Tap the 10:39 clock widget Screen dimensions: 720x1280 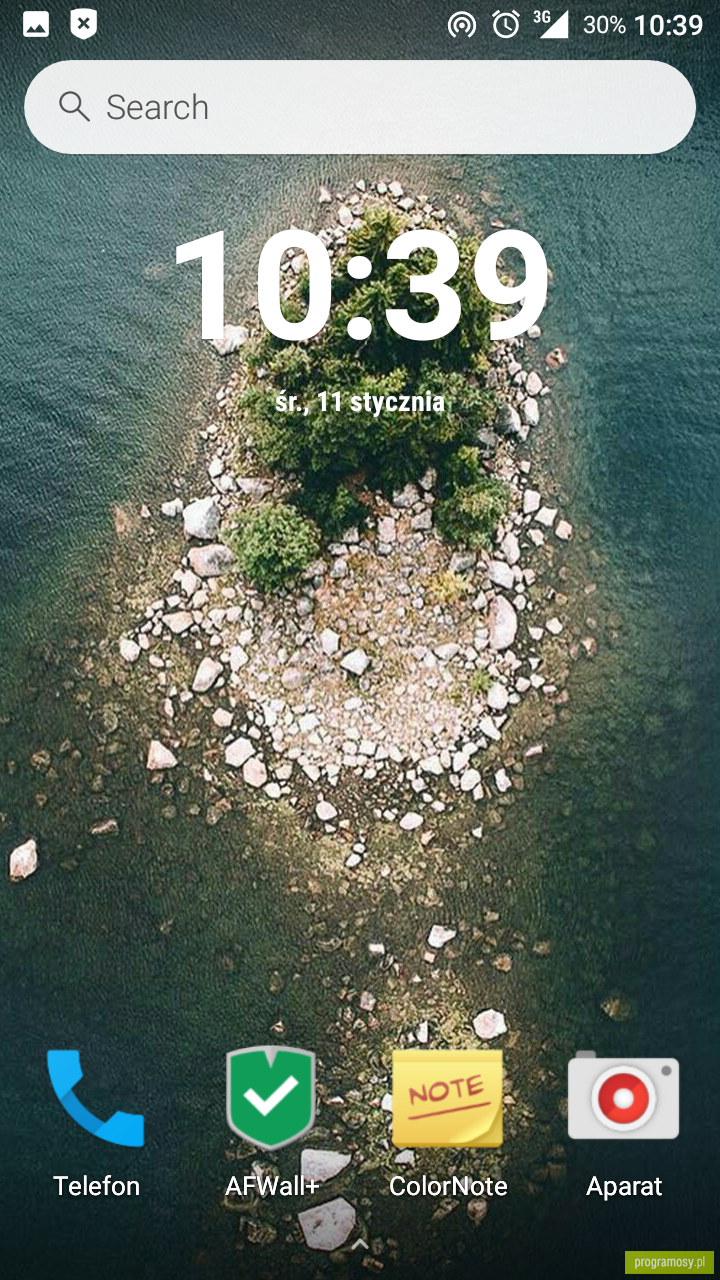(360, 285)
